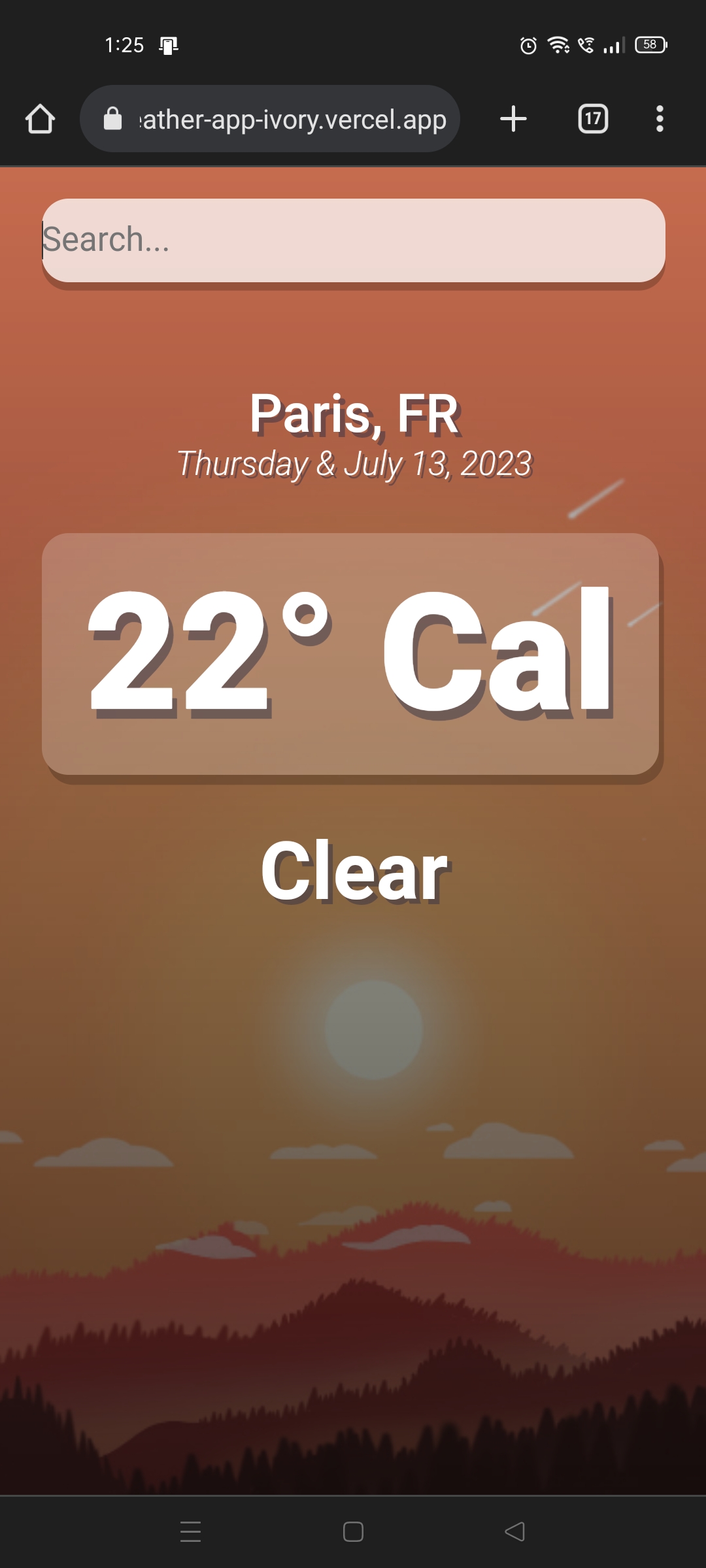Open recent apps from the navigation bar

190,1531
